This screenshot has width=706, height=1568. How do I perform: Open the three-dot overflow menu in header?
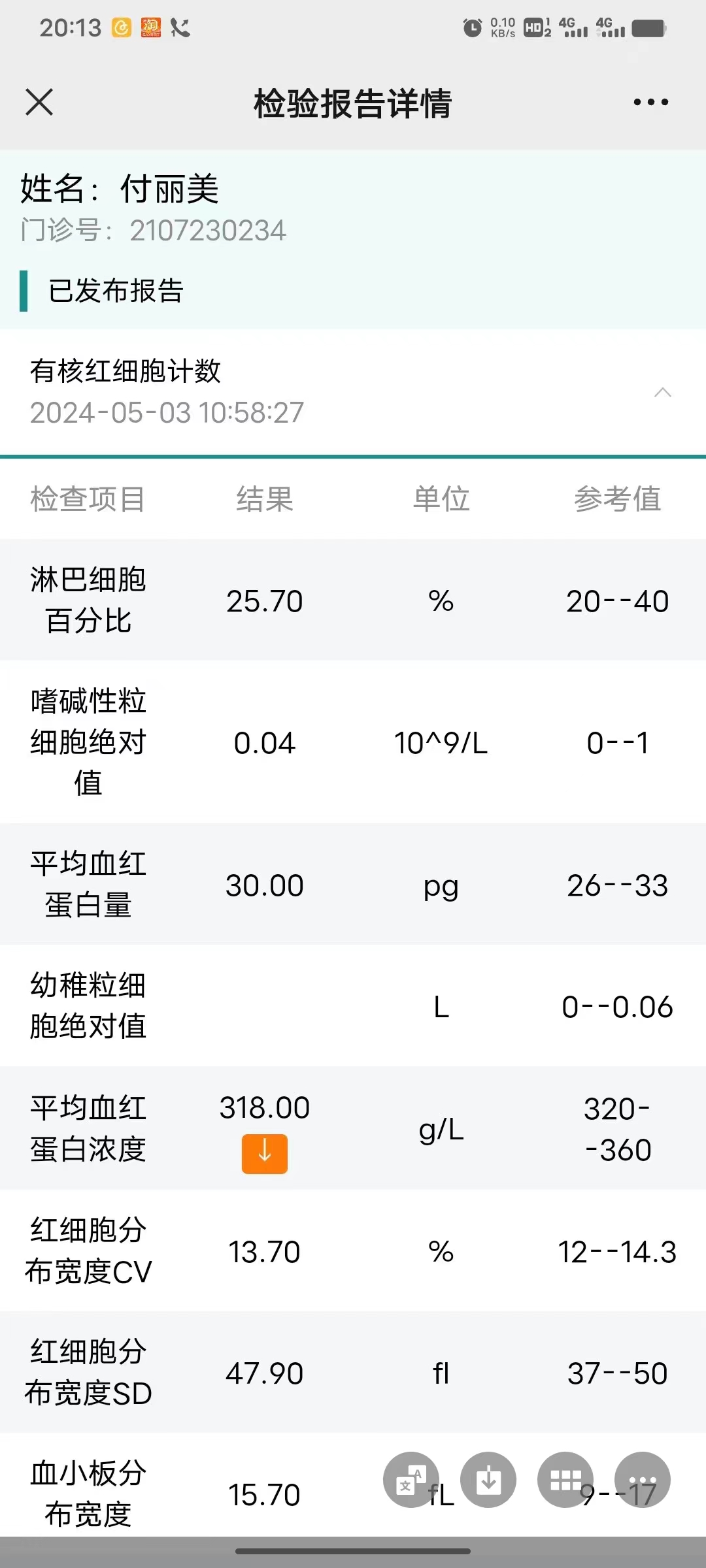(x=651, y=102)
